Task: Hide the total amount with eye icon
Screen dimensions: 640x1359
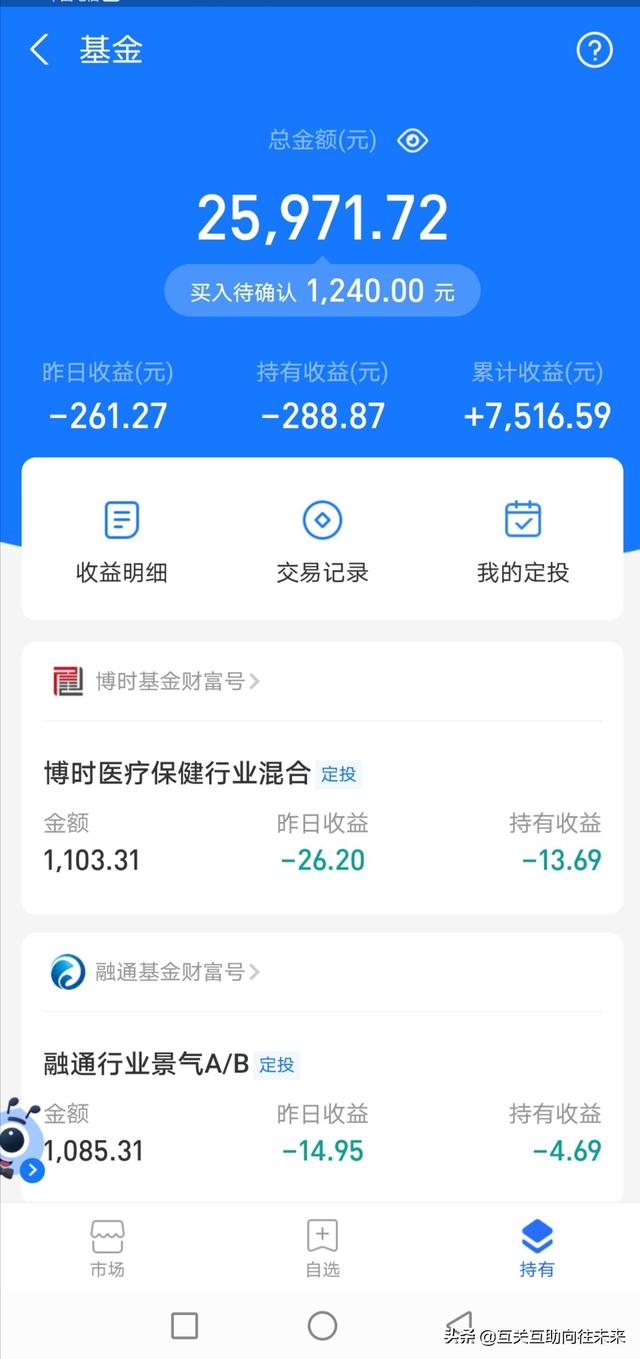Action: (x=412, y=141)
